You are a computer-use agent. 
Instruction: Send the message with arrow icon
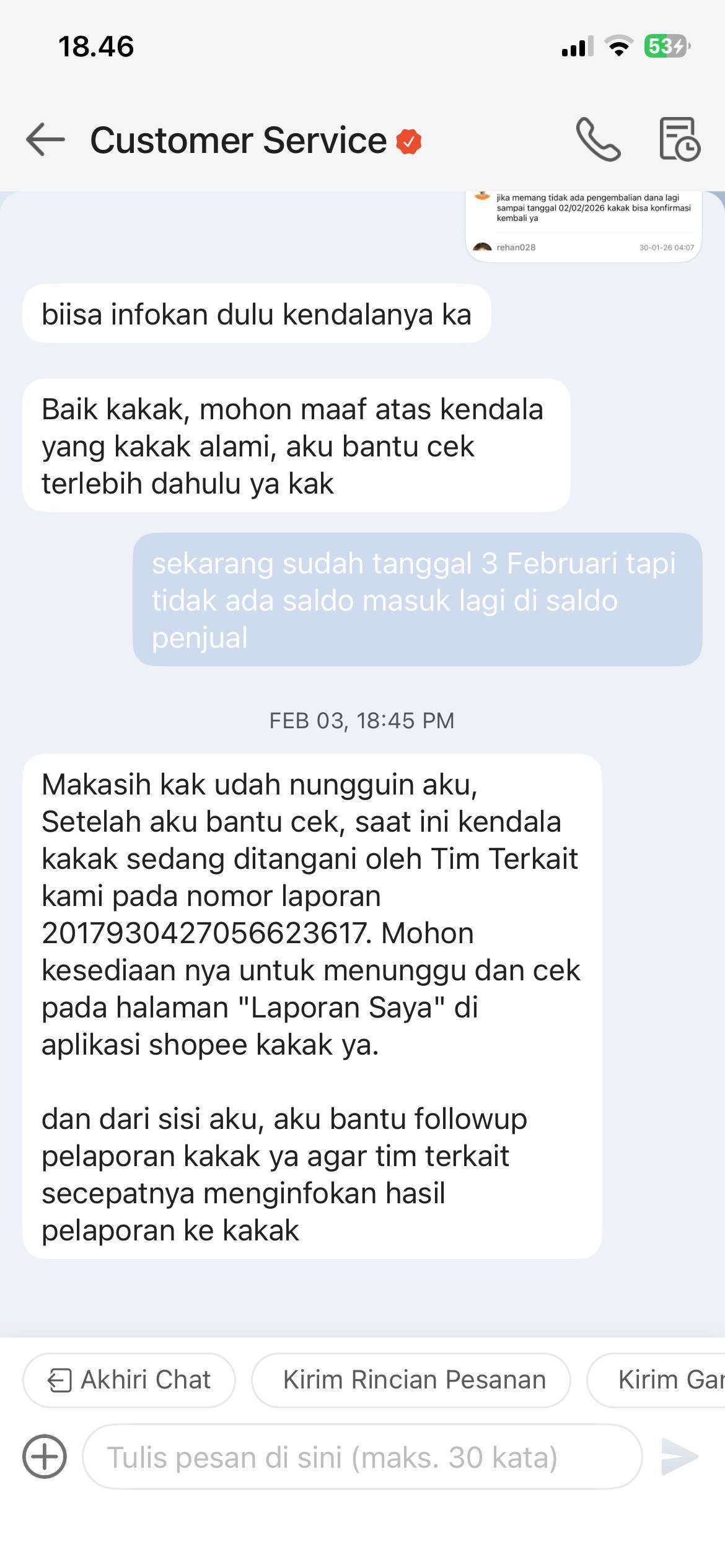coord(679,1457)
